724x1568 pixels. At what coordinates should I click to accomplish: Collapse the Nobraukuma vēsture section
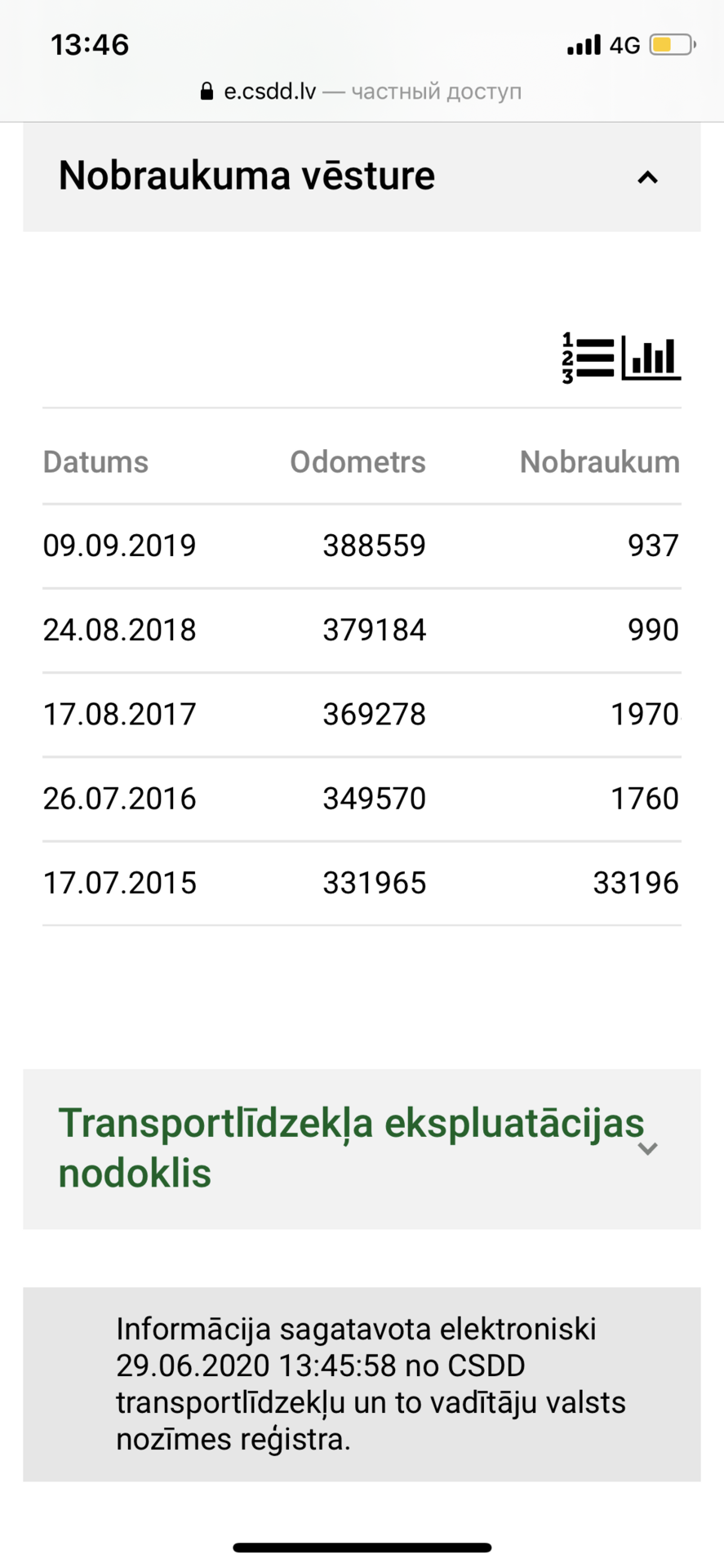pyautogui.click(x=646, y=177)
